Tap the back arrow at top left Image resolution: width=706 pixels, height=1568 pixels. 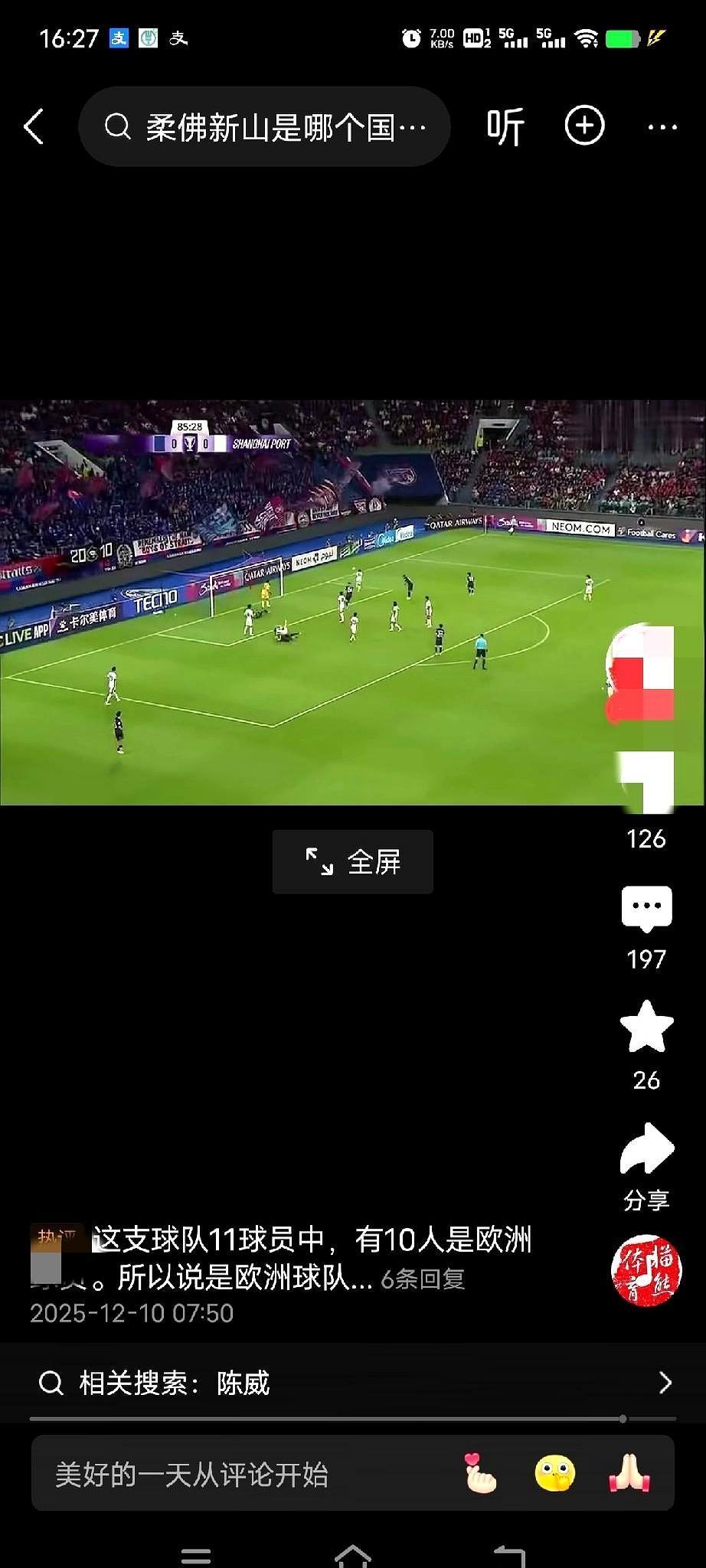(x=34, y=126)
